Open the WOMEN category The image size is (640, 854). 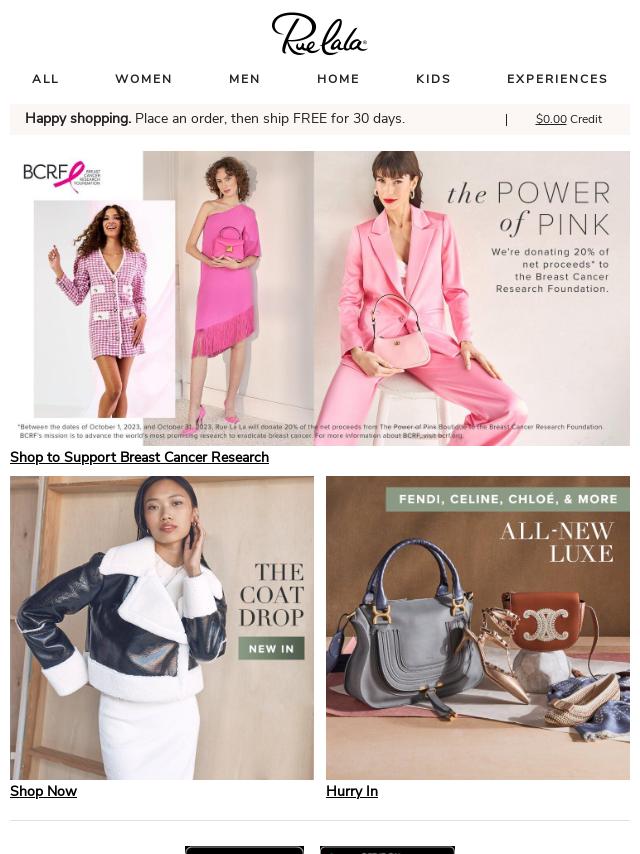[143, 79]
